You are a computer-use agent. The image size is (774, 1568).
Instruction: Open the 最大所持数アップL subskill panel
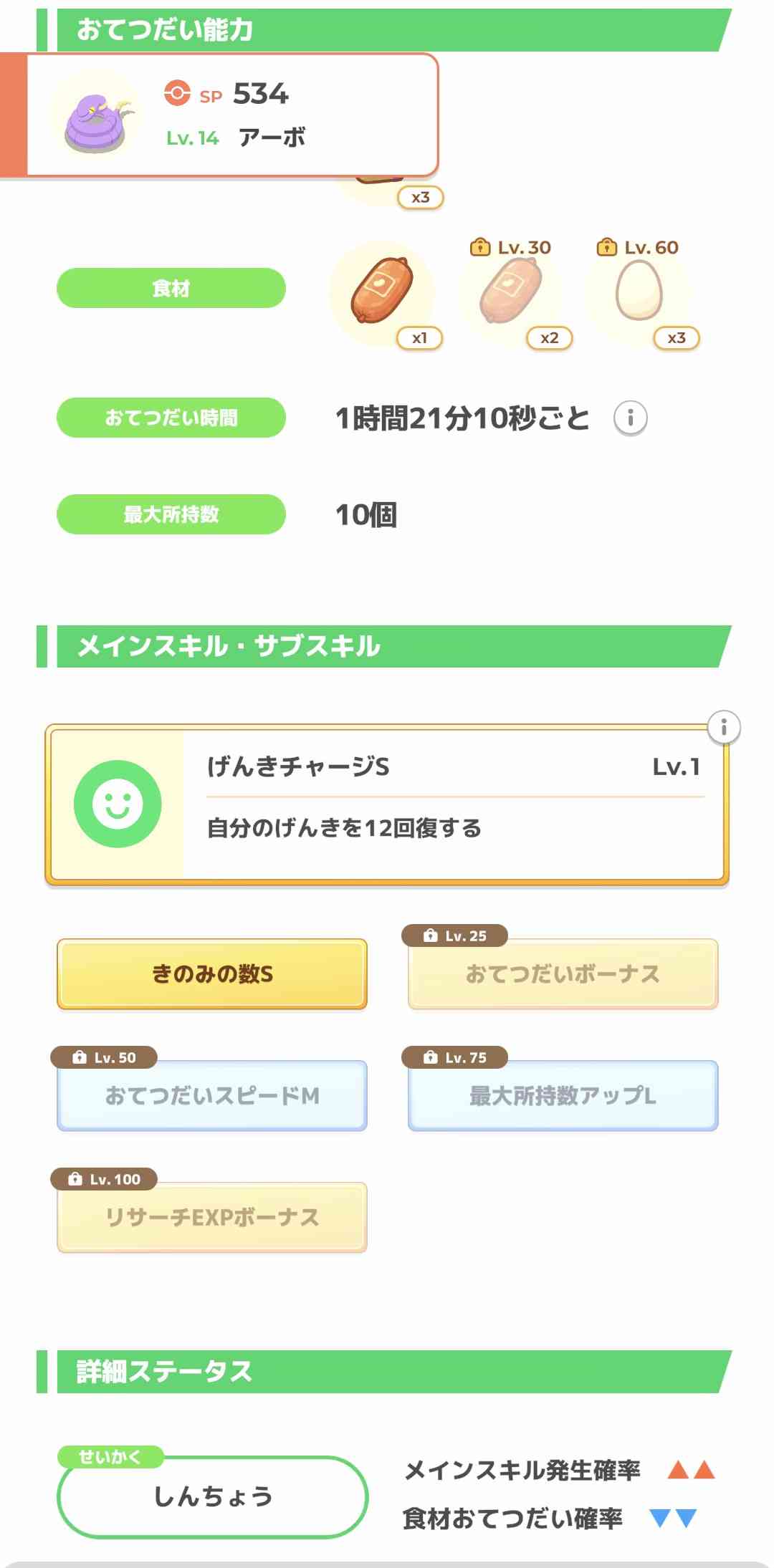coord(562,1095)
